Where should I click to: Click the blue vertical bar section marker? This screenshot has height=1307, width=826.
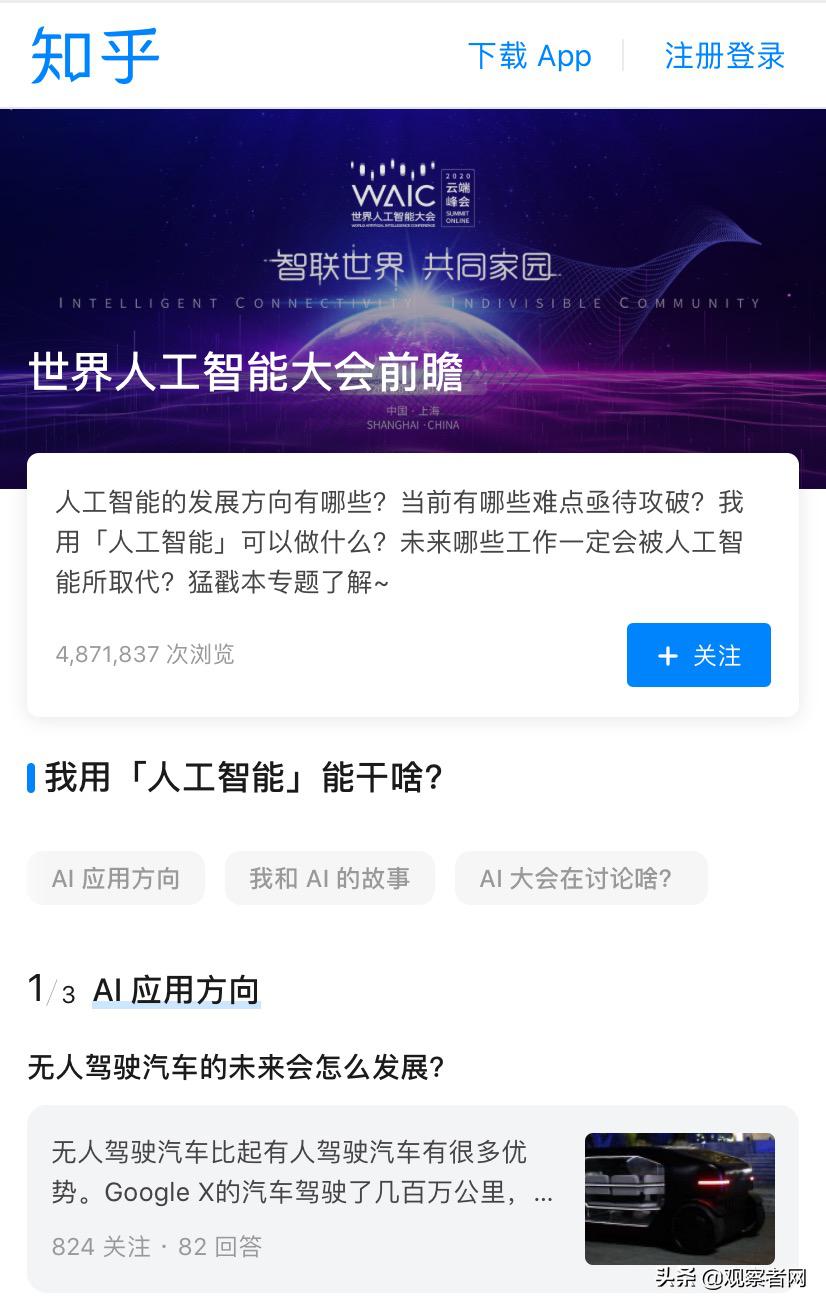pos(29,776)
